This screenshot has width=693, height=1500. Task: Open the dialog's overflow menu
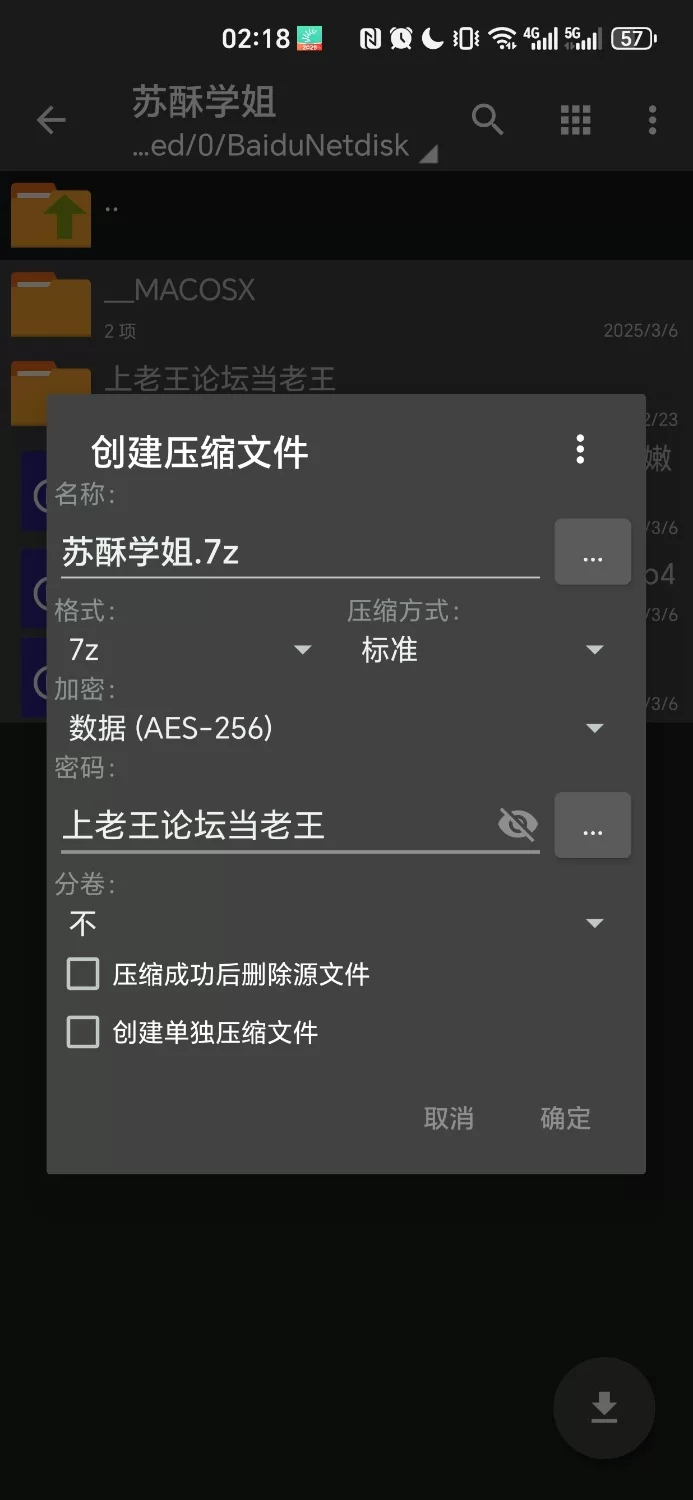pyautogui.click(x=580, y=450)
